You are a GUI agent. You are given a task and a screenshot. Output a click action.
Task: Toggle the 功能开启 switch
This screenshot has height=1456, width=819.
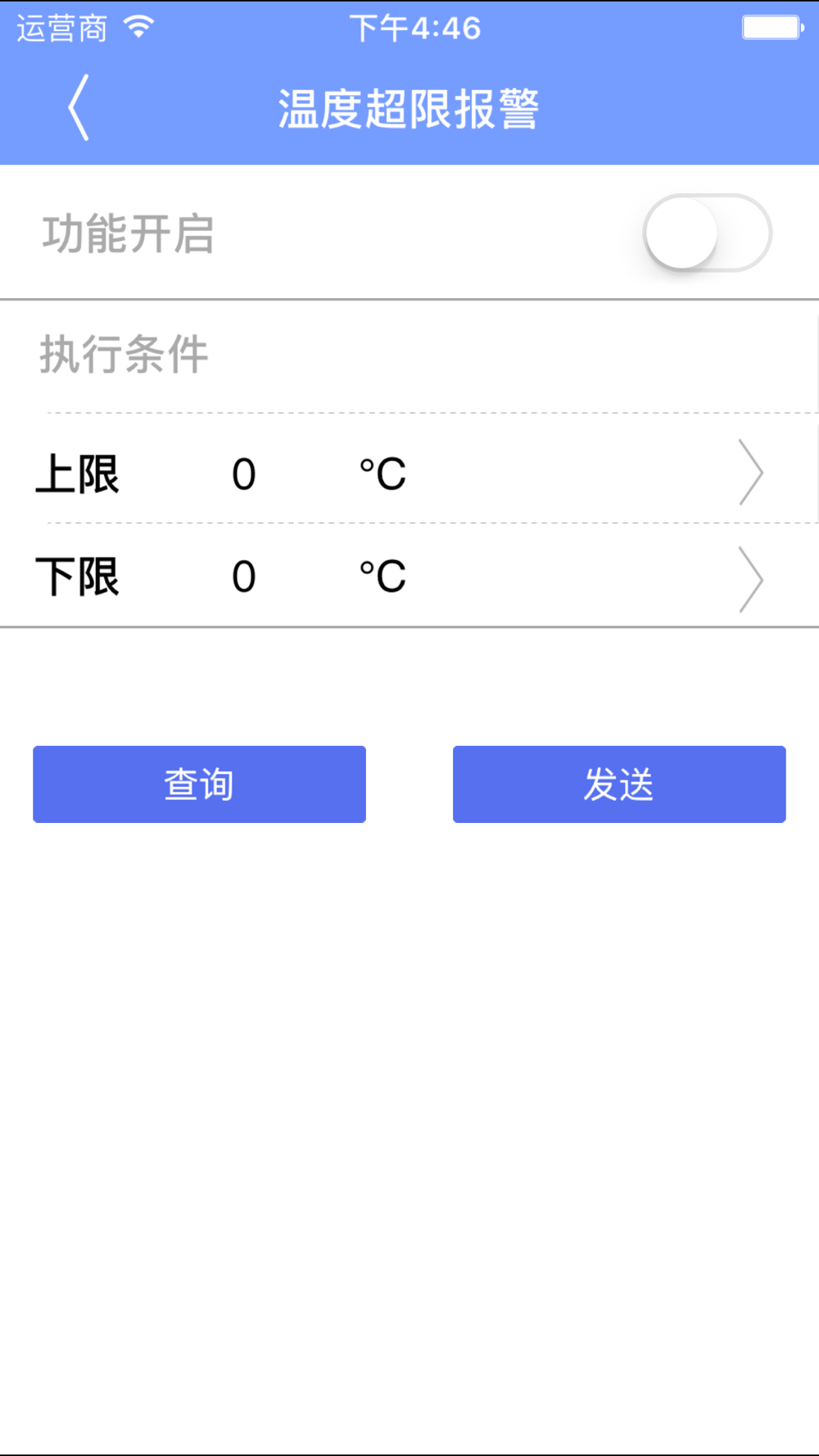[707, 233]
